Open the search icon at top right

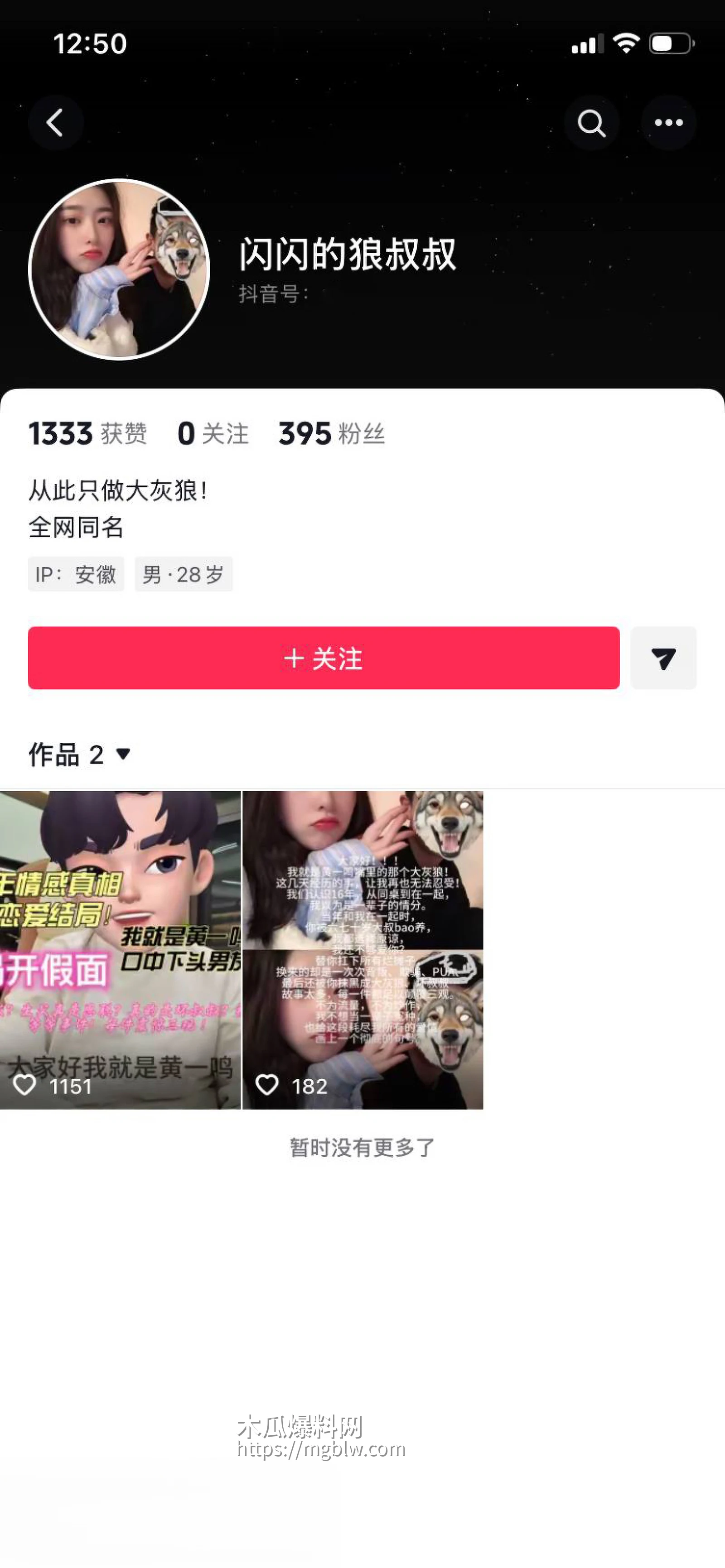point(592,122)
